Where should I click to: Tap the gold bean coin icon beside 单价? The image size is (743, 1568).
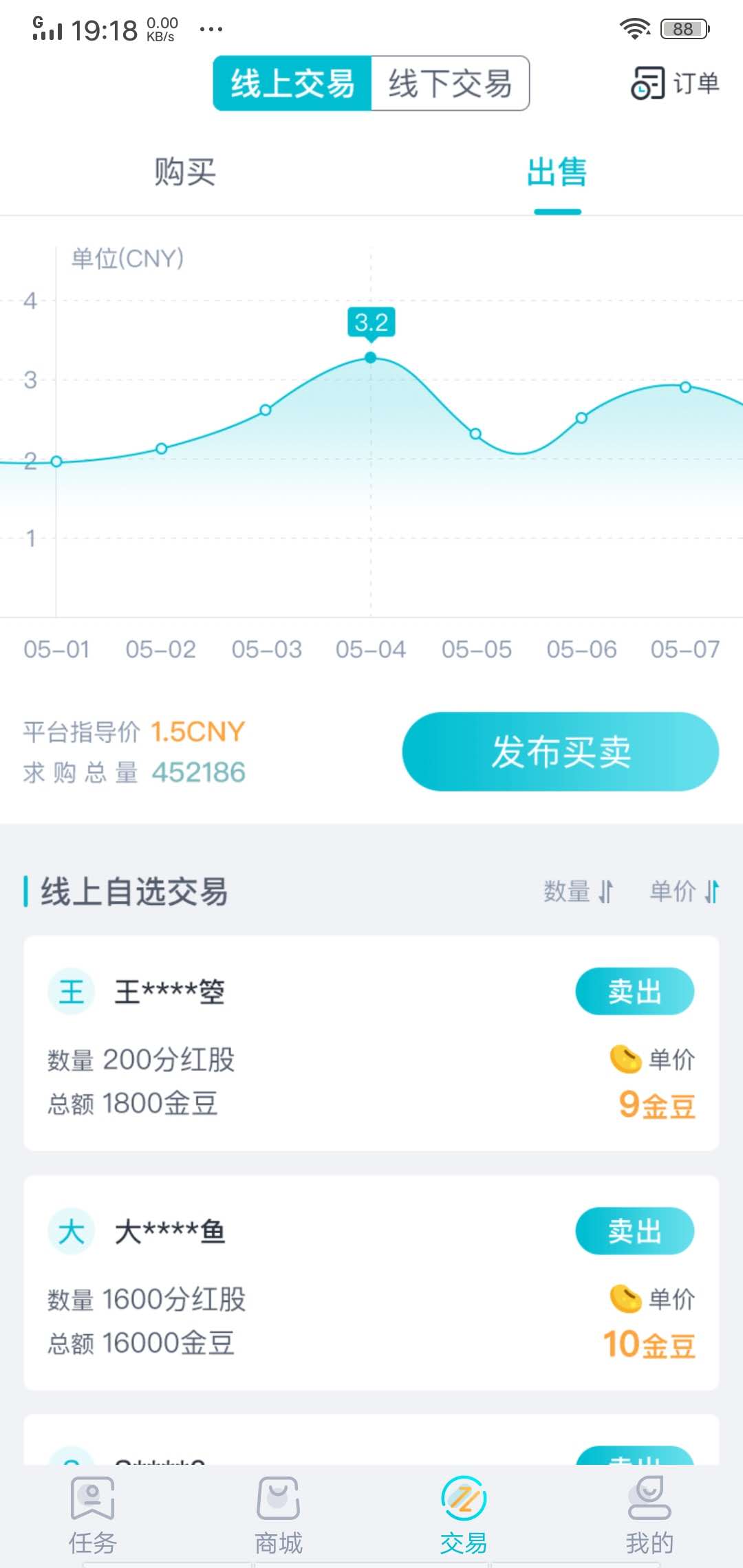623,1059
